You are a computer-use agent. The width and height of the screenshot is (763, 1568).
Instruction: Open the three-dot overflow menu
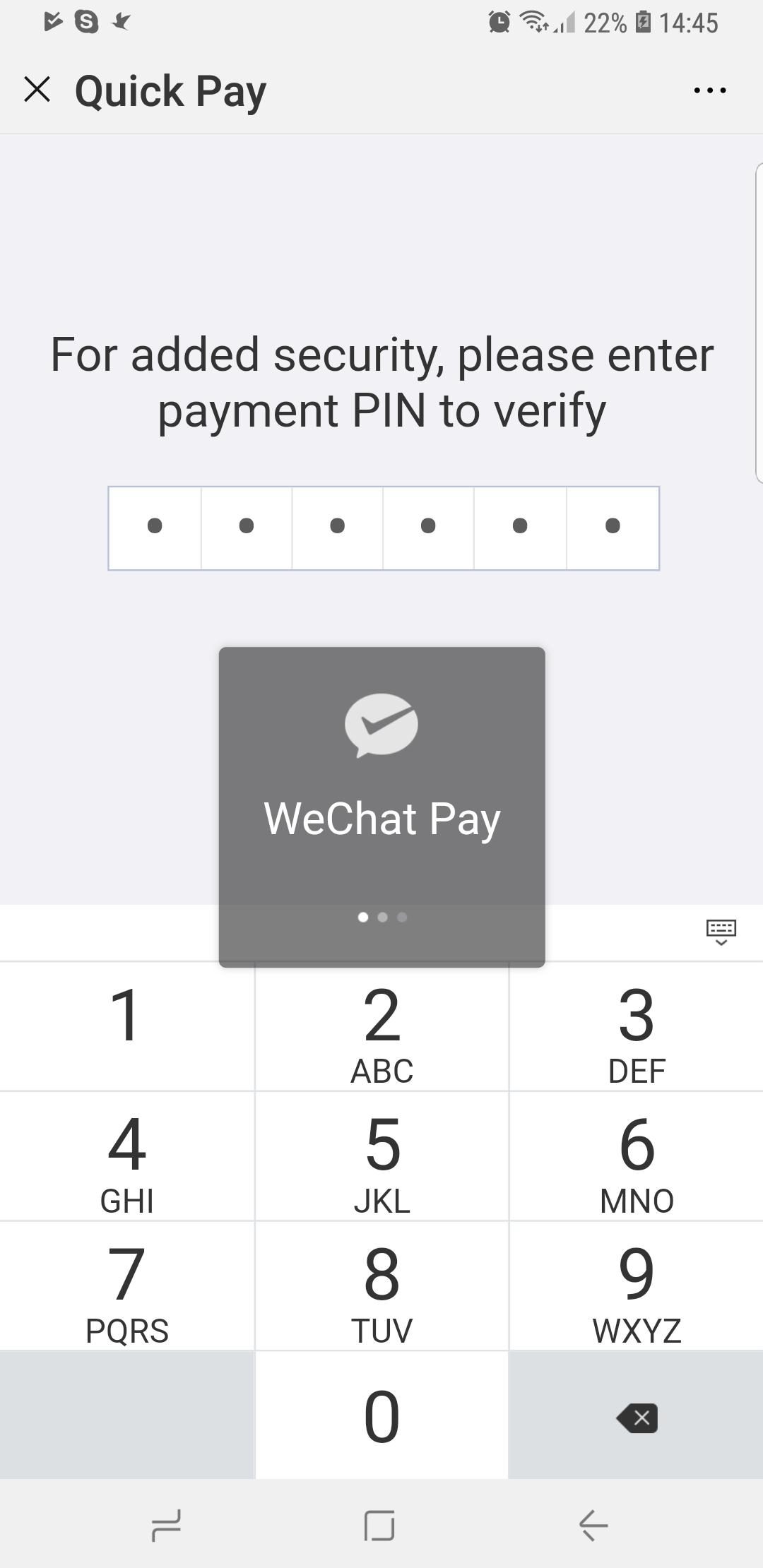(709, 90)
